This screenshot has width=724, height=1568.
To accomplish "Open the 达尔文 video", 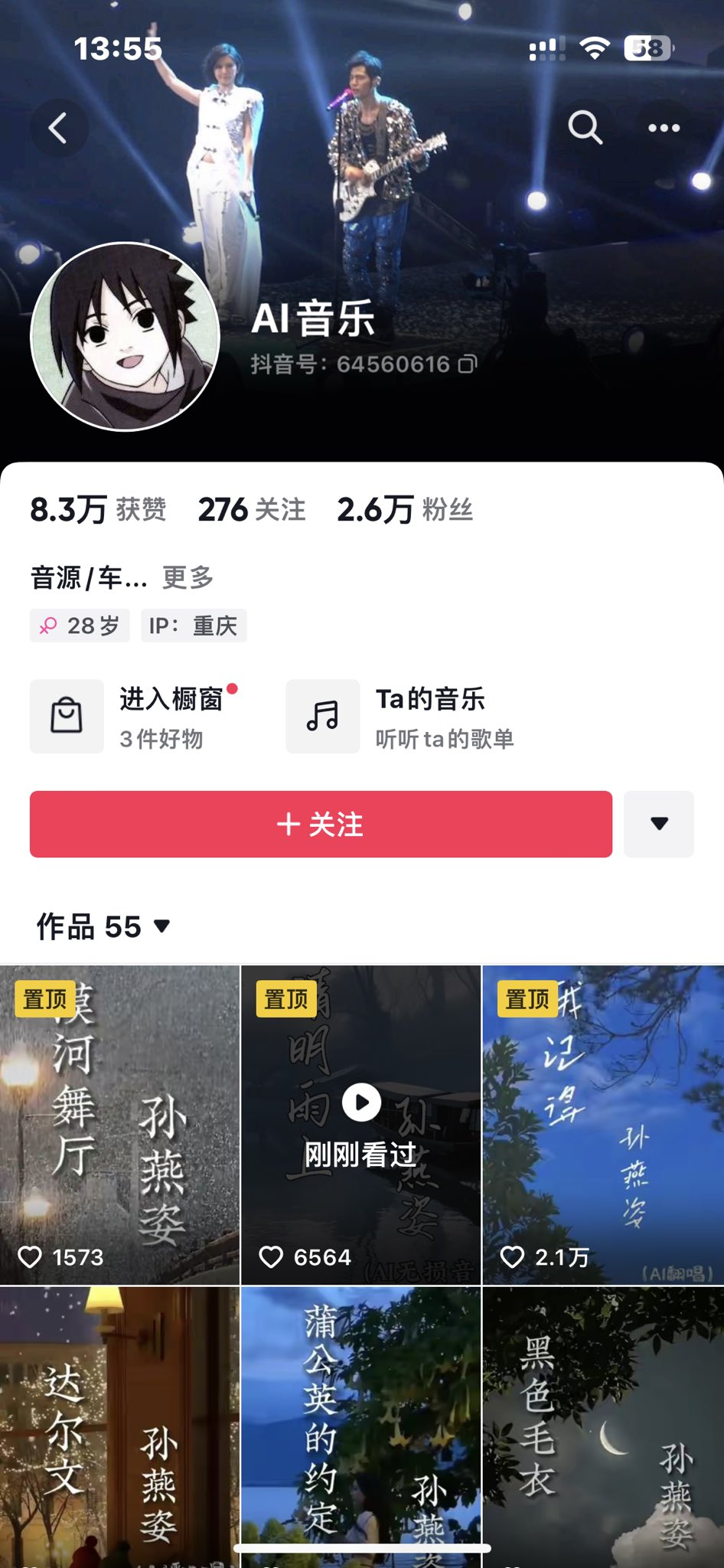I will click(x=119, y=1424).
